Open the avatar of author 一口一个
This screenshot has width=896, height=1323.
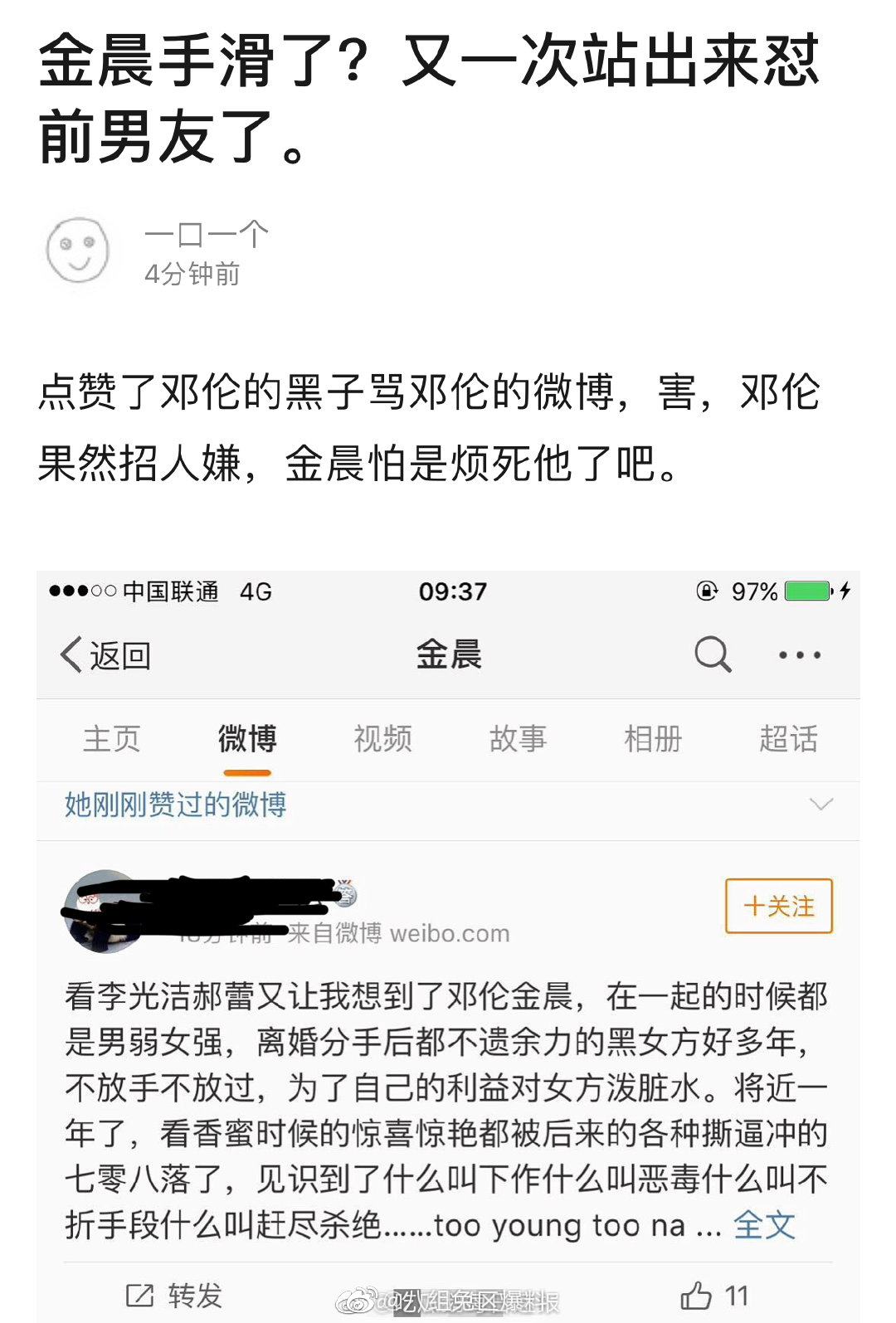78,250
